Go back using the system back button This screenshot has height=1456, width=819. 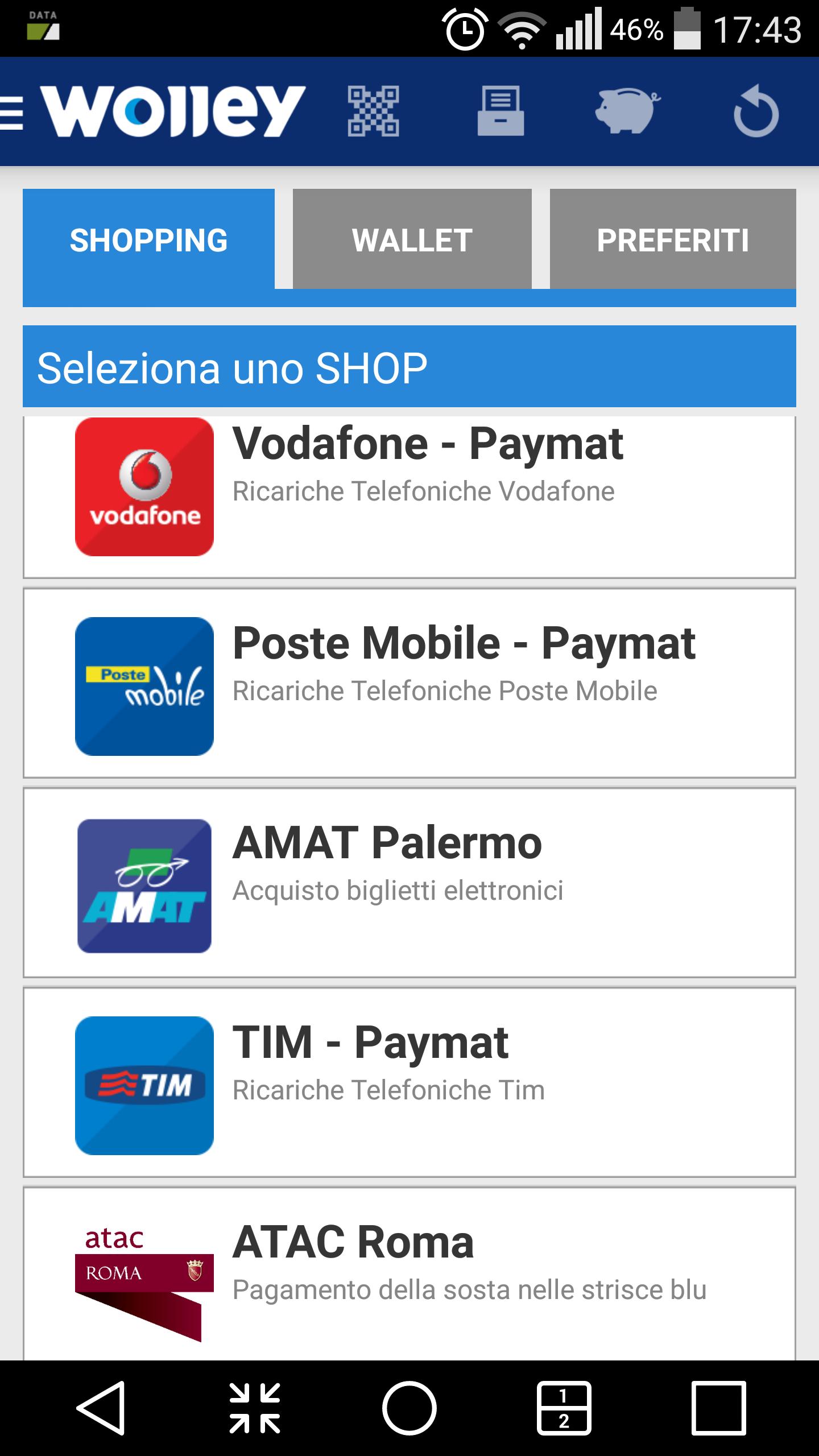coord(101,1408)
